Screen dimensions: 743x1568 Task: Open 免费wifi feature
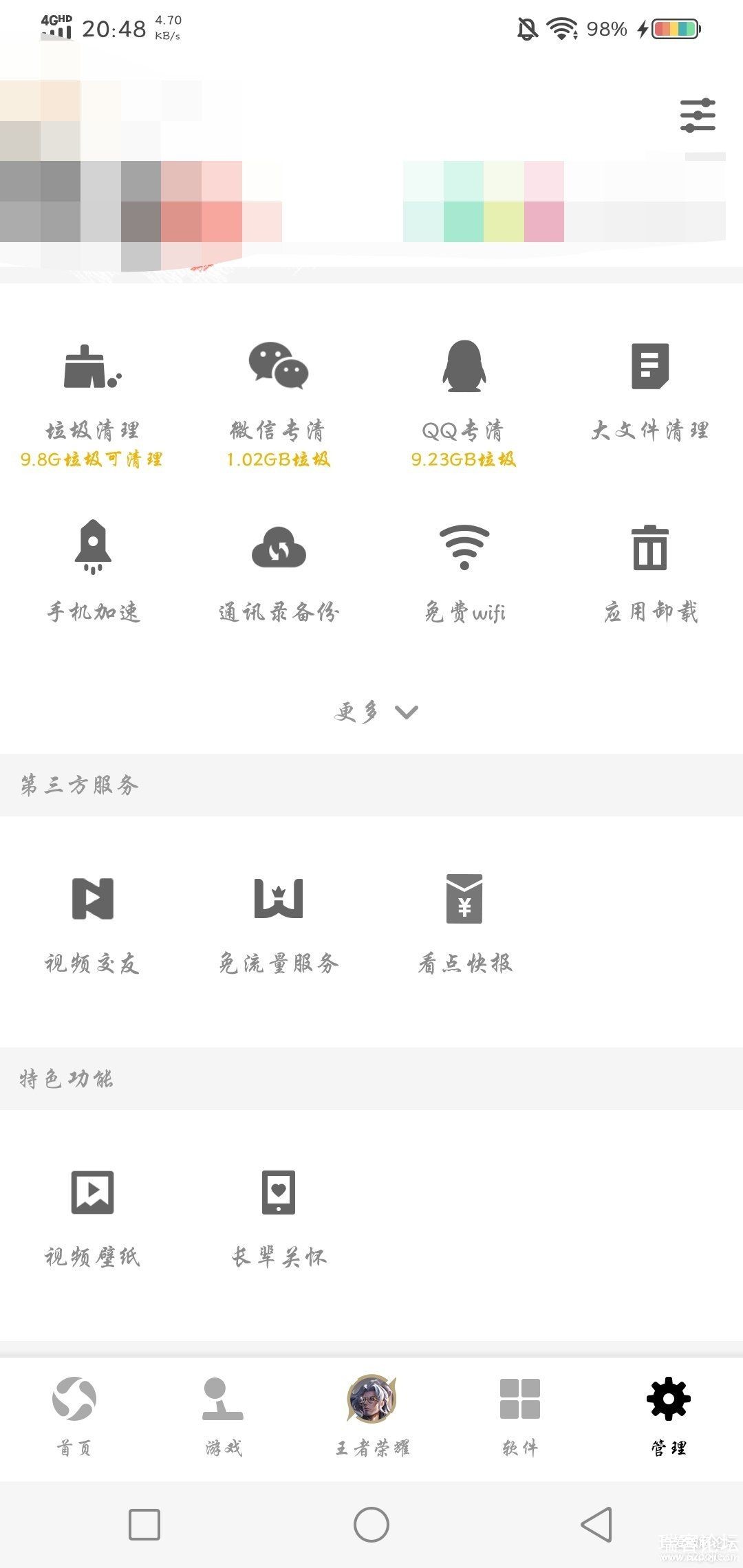(464, 571)
